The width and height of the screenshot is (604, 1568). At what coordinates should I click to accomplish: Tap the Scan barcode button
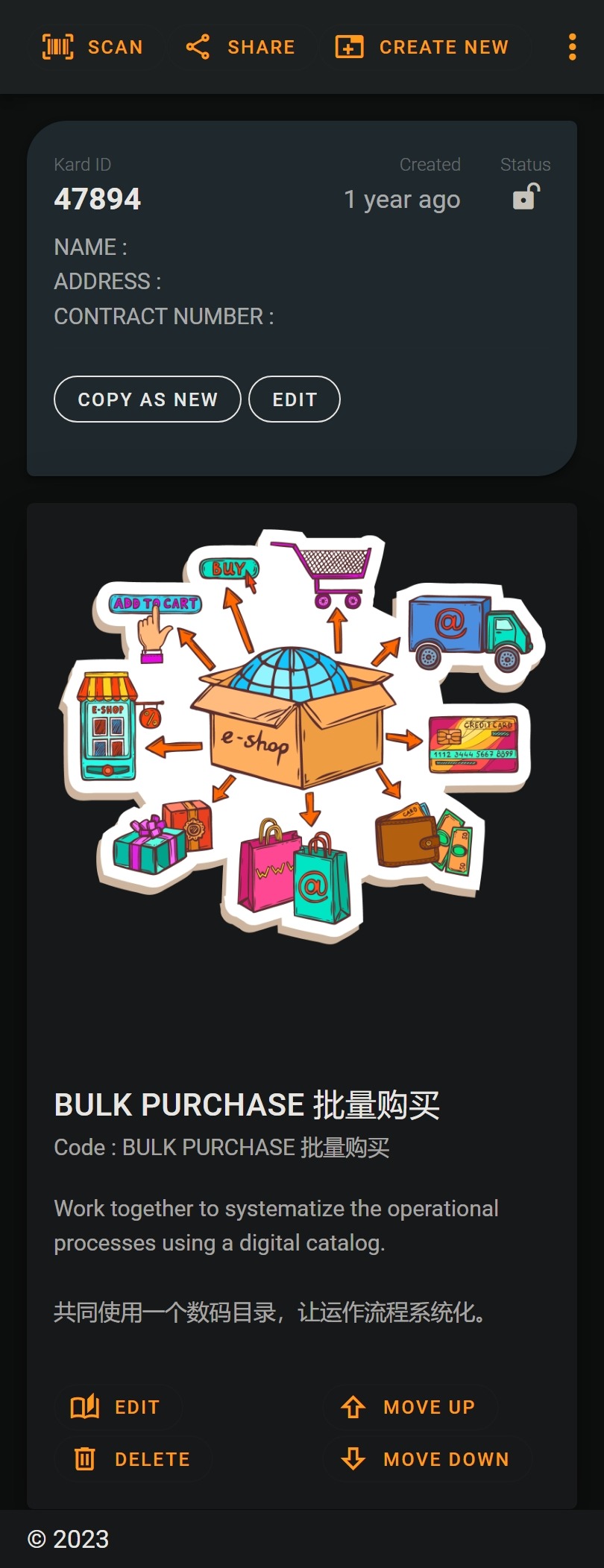point(92,47)
